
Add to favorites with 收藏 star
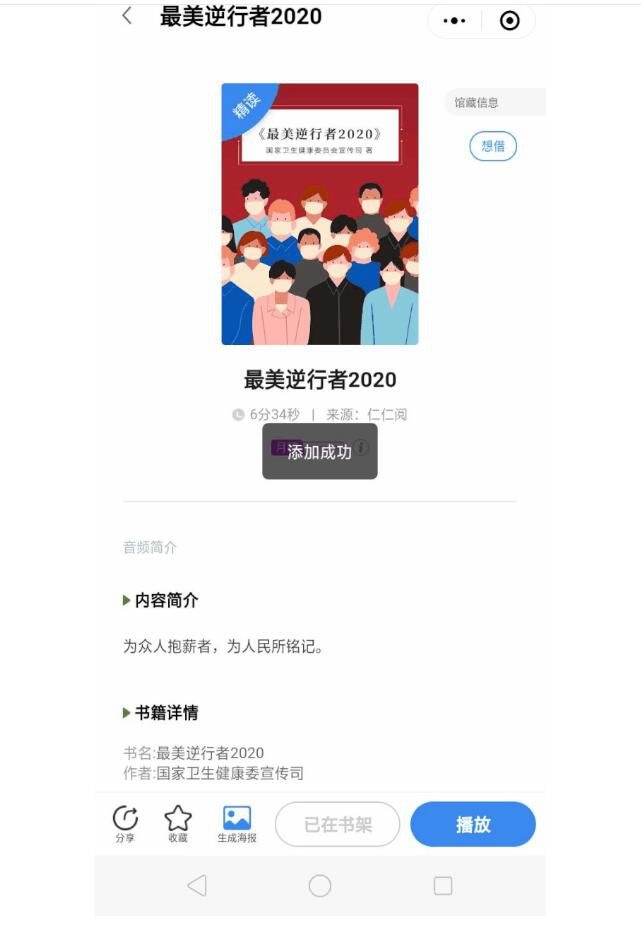click(177, 823)
